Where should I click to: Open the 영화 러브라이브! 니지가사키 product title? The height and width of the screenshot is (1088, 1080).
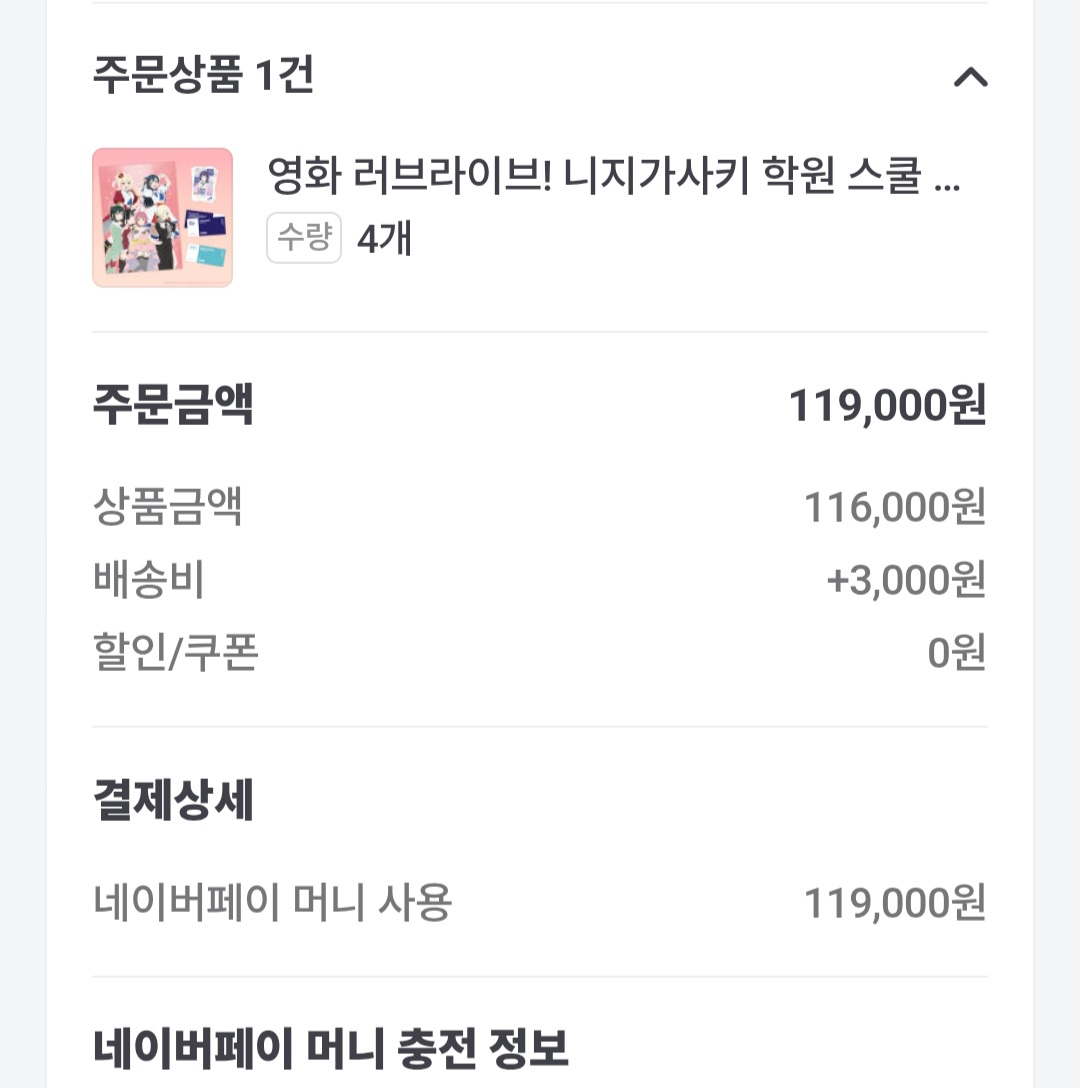coord(612,178)
